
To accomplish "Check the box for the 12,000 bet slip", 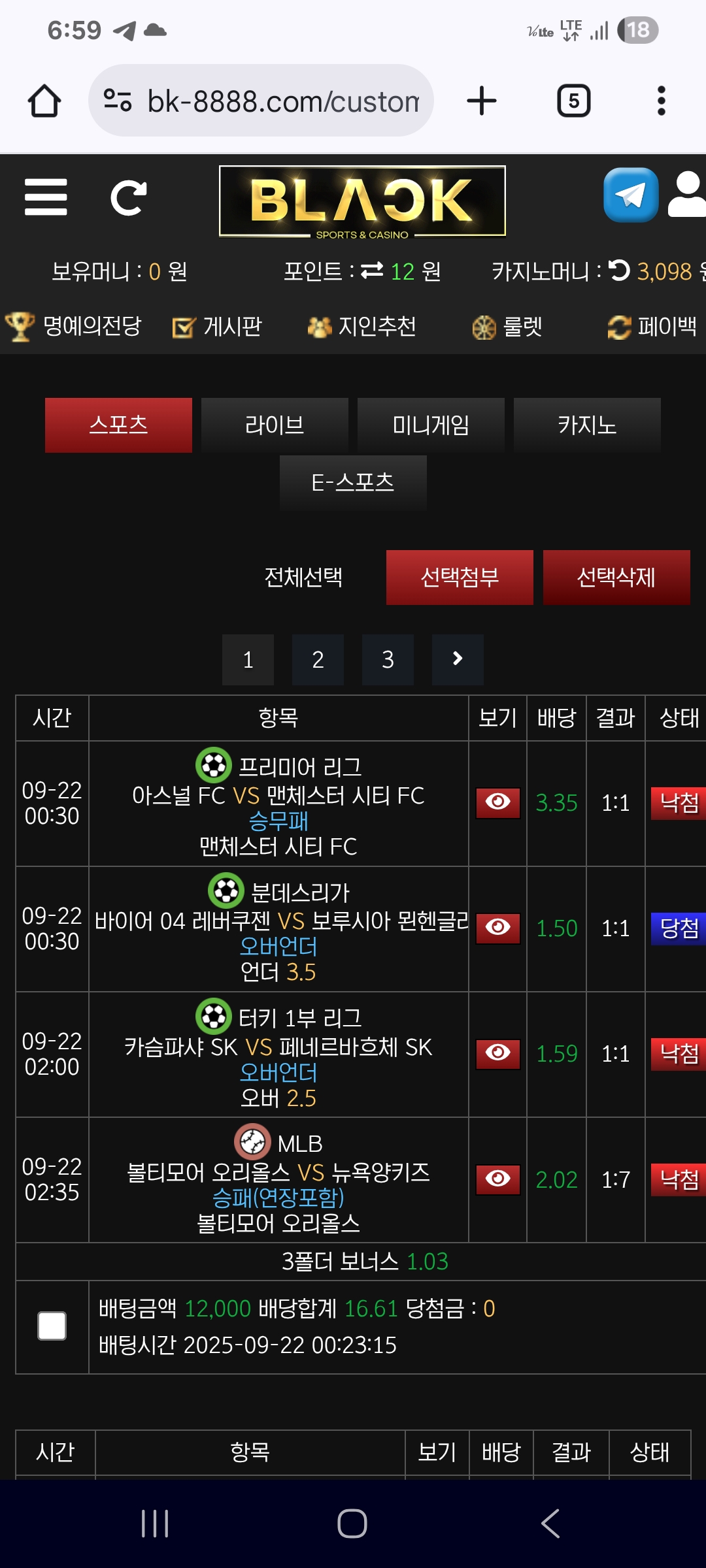I will click(52, 1326).
